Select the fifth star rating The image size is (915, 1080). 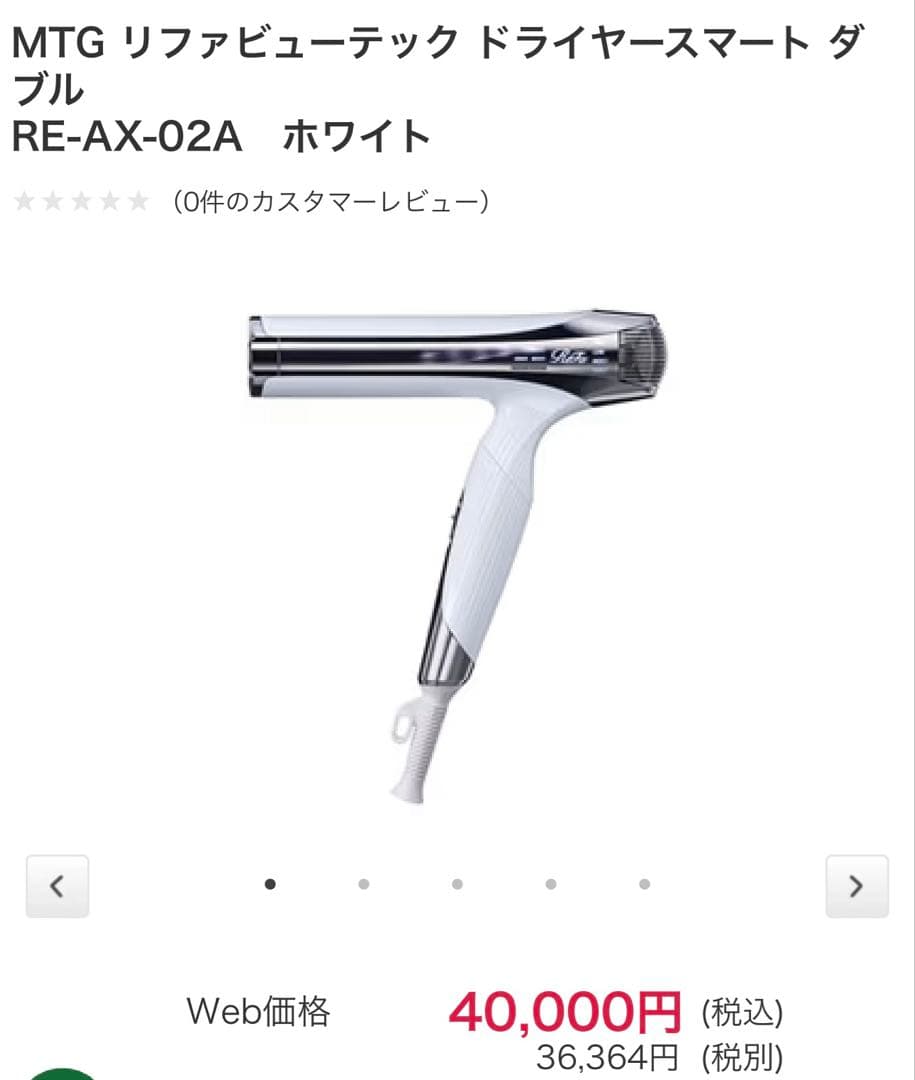pyautogui.click(x=141, y=203)
